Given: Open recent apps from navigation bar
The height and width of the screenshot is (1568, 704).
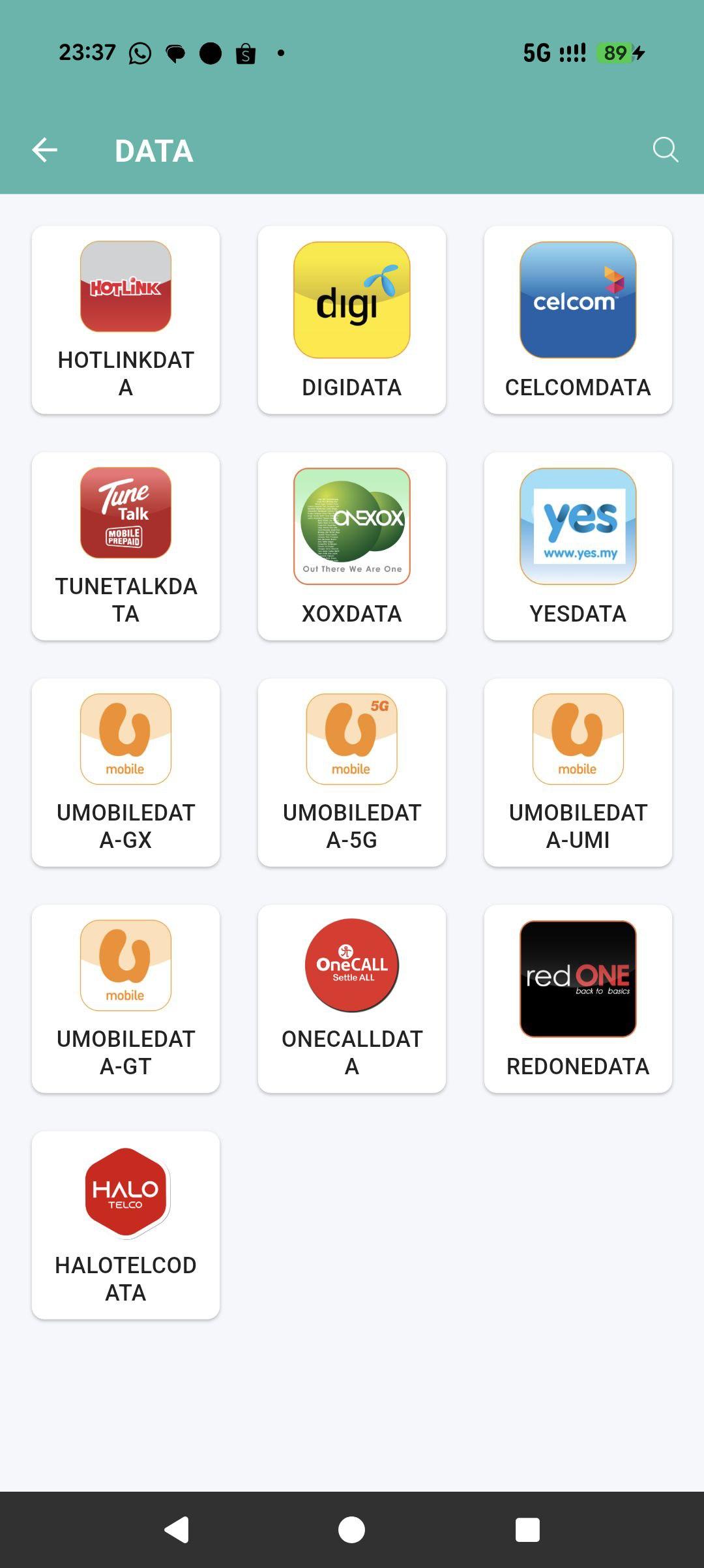Looking at the screenshot, I should click(527, 1530).
